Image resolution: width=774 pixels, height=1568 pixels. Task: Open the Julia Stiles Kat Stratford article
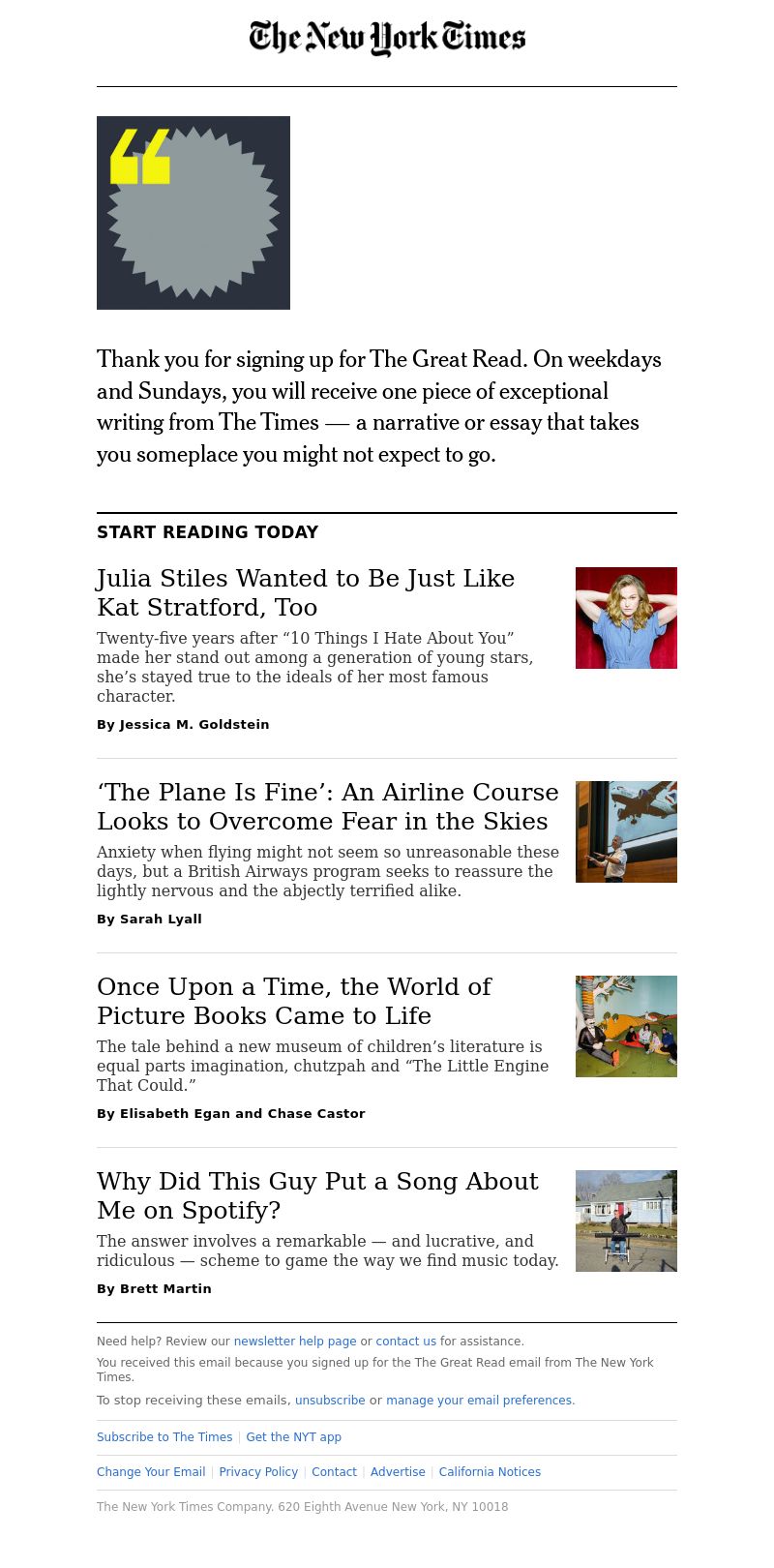coord(306,592)
